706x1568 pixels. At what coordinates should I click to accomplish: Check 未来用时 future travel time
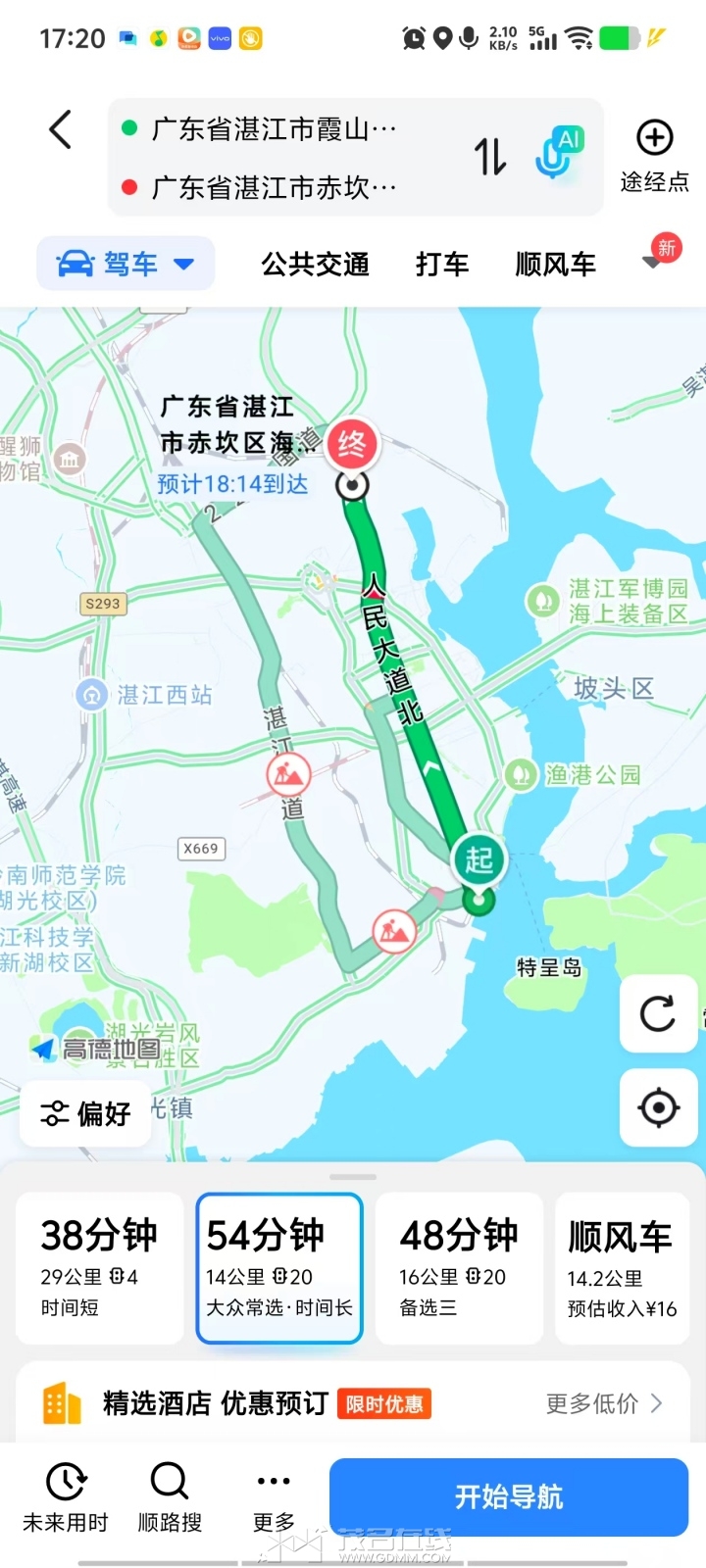[66, 1496]
